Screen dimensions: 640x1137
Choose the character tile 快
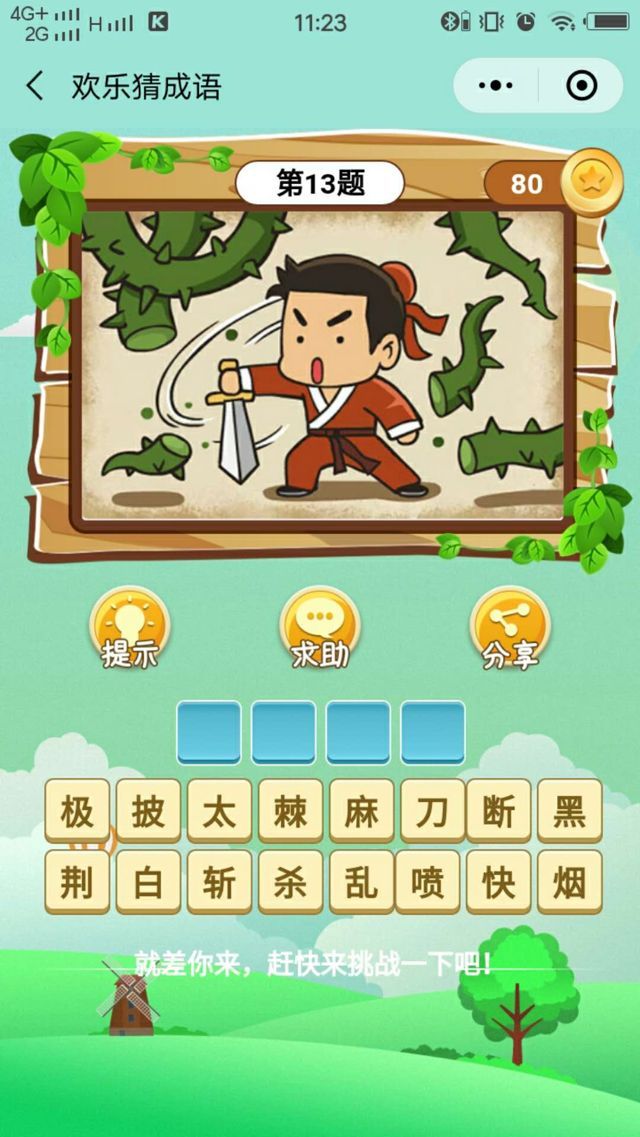click(500, 882)
